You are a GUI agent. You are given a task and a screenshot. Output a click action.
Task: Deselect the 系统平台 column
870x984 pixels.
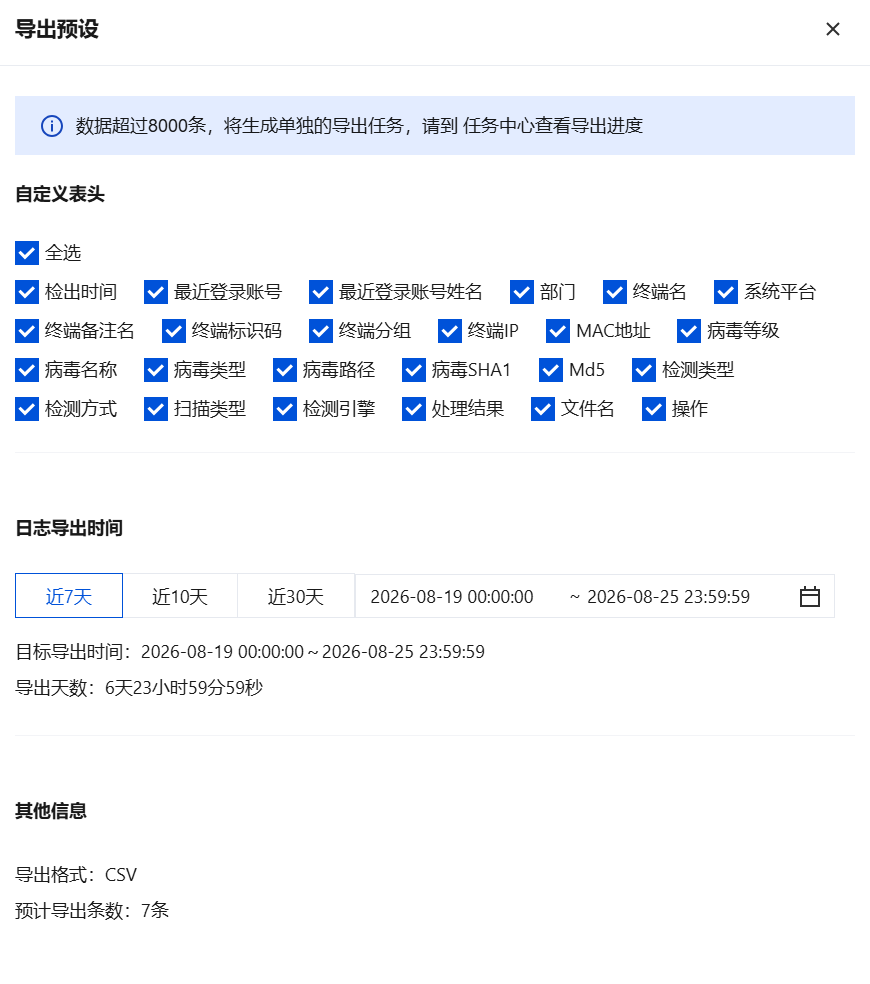726,292
